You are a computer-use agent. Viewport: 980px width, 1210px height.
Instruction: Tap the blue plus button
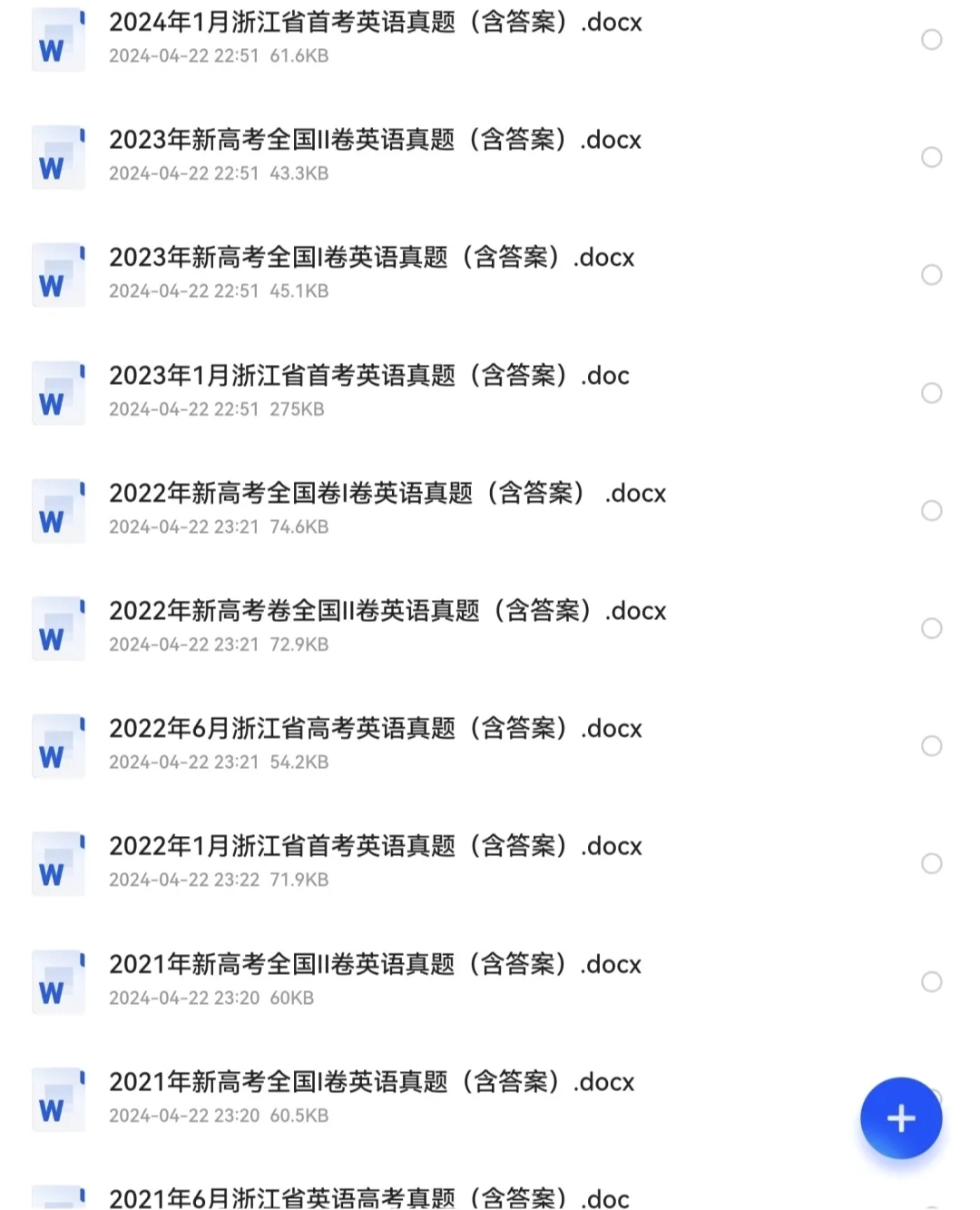click(x=900, y=1118)
